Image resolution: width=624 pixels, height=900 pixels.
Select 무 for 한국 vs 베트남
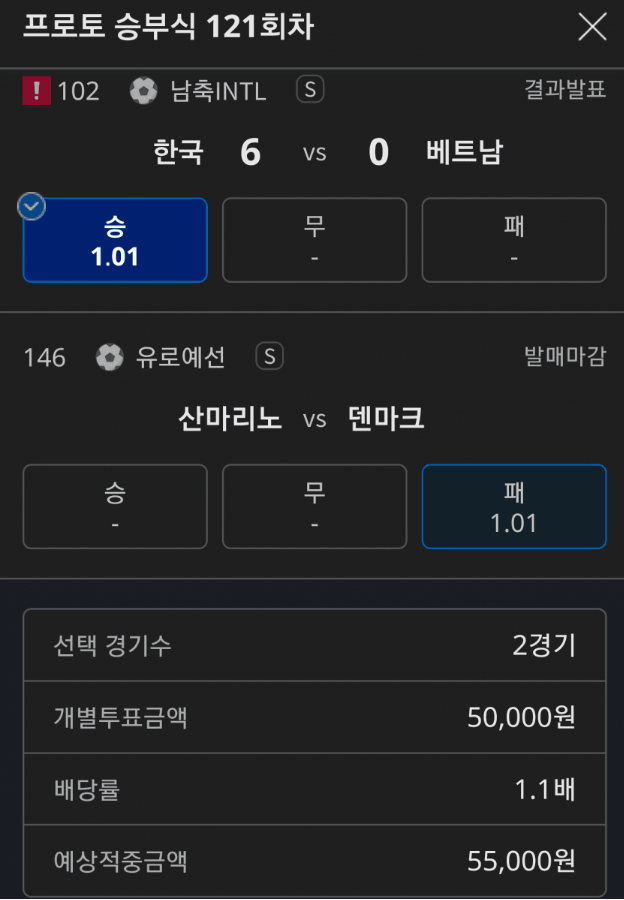tap(314, 240)
